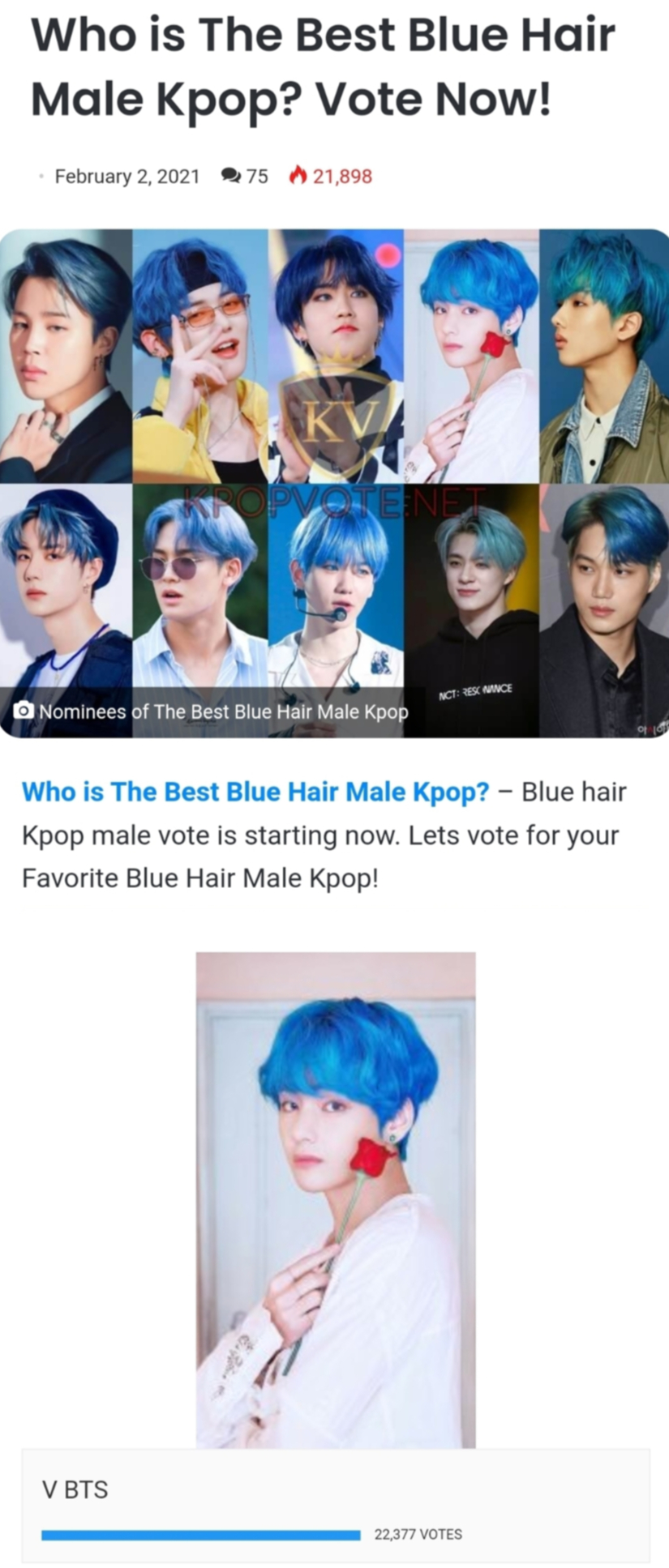
Task: Open the blue 'Who is The Best Blue Hair Male Kpop?' link
Action: coord(255,792)
